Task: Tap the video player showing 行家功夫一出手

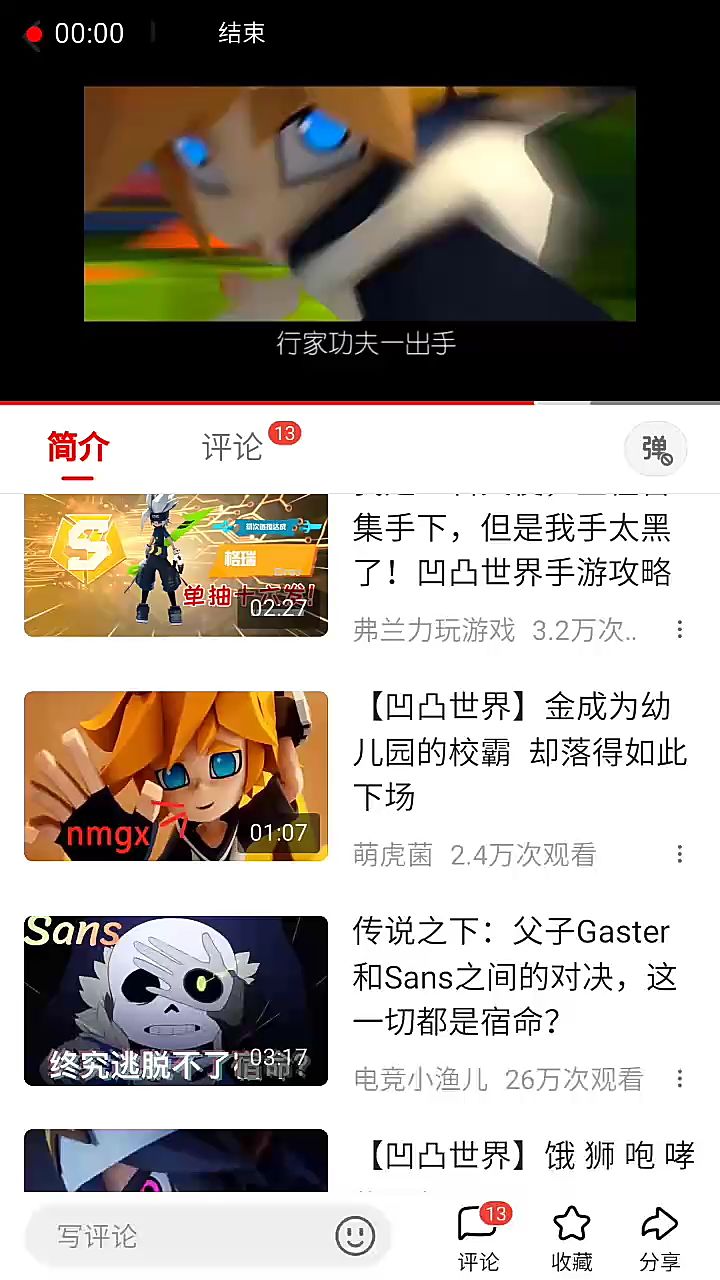Action: (x=360, y=204)
